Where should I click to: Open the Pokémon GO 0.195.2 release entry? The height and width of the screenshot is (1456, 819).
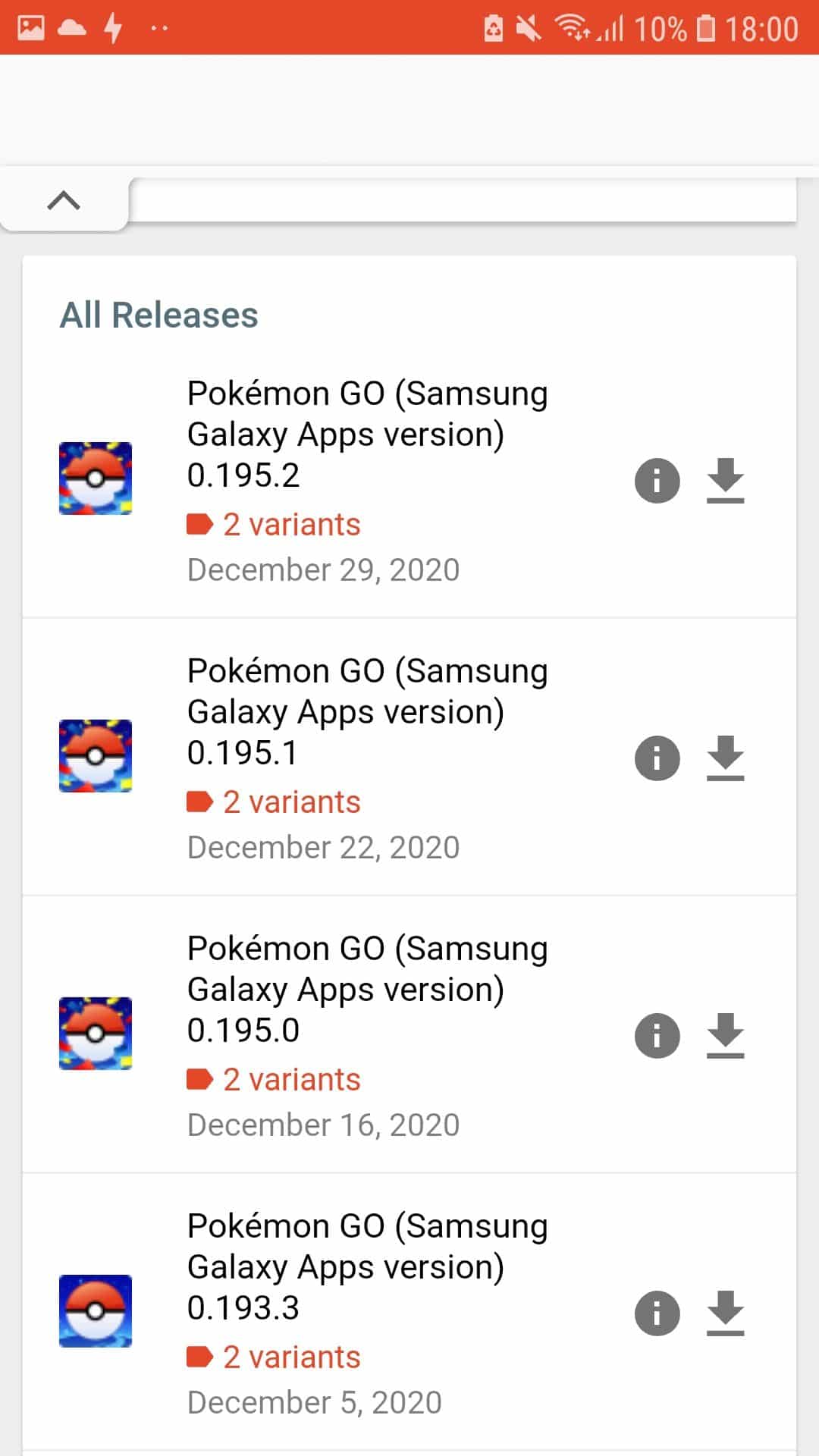tap(367, 435)
